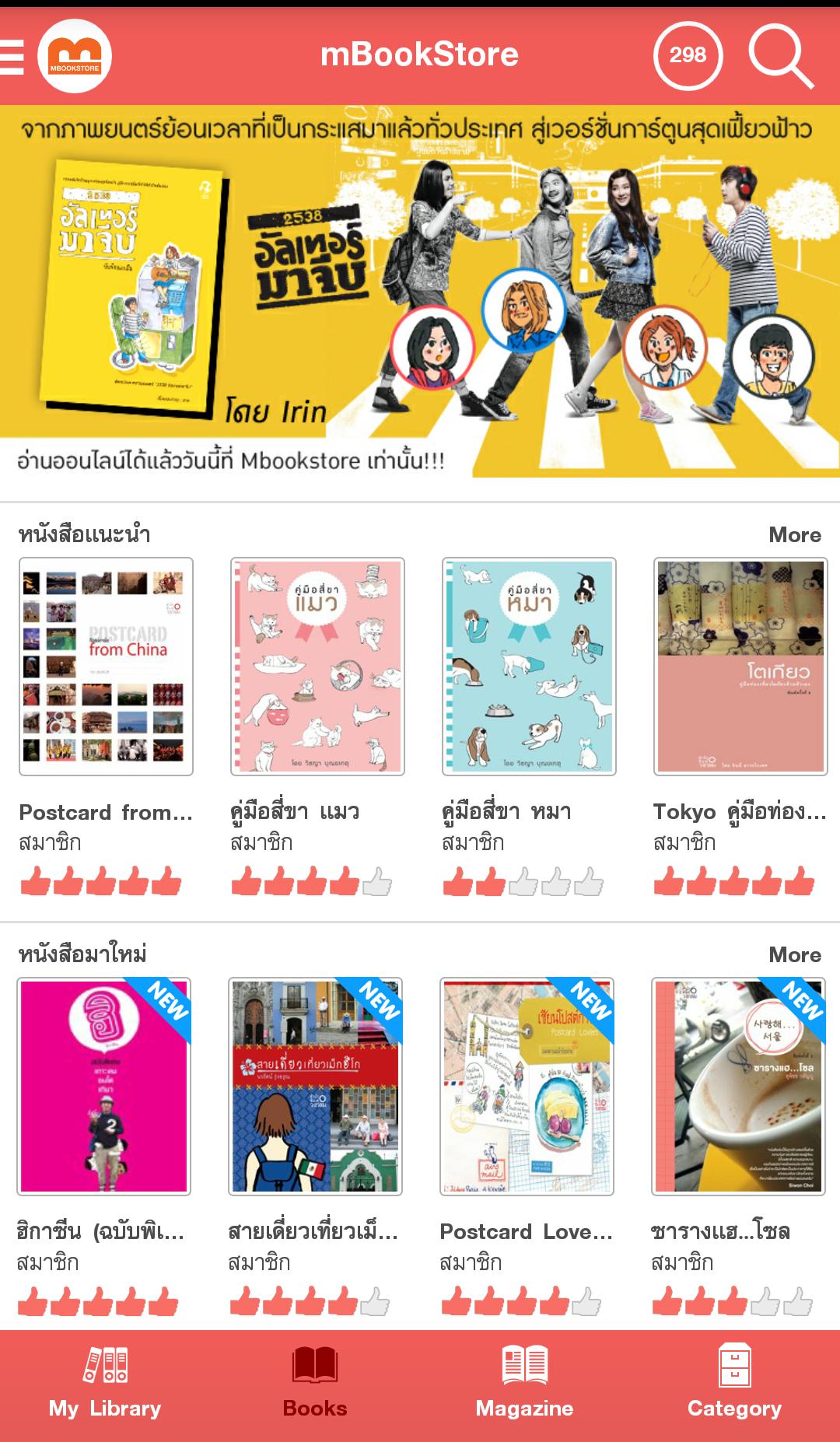Image resolution: width=840 pixels, height=1442 pixels.
Task: Open คู่มือสี่ขา แมว book
Action: coord(317,667)
